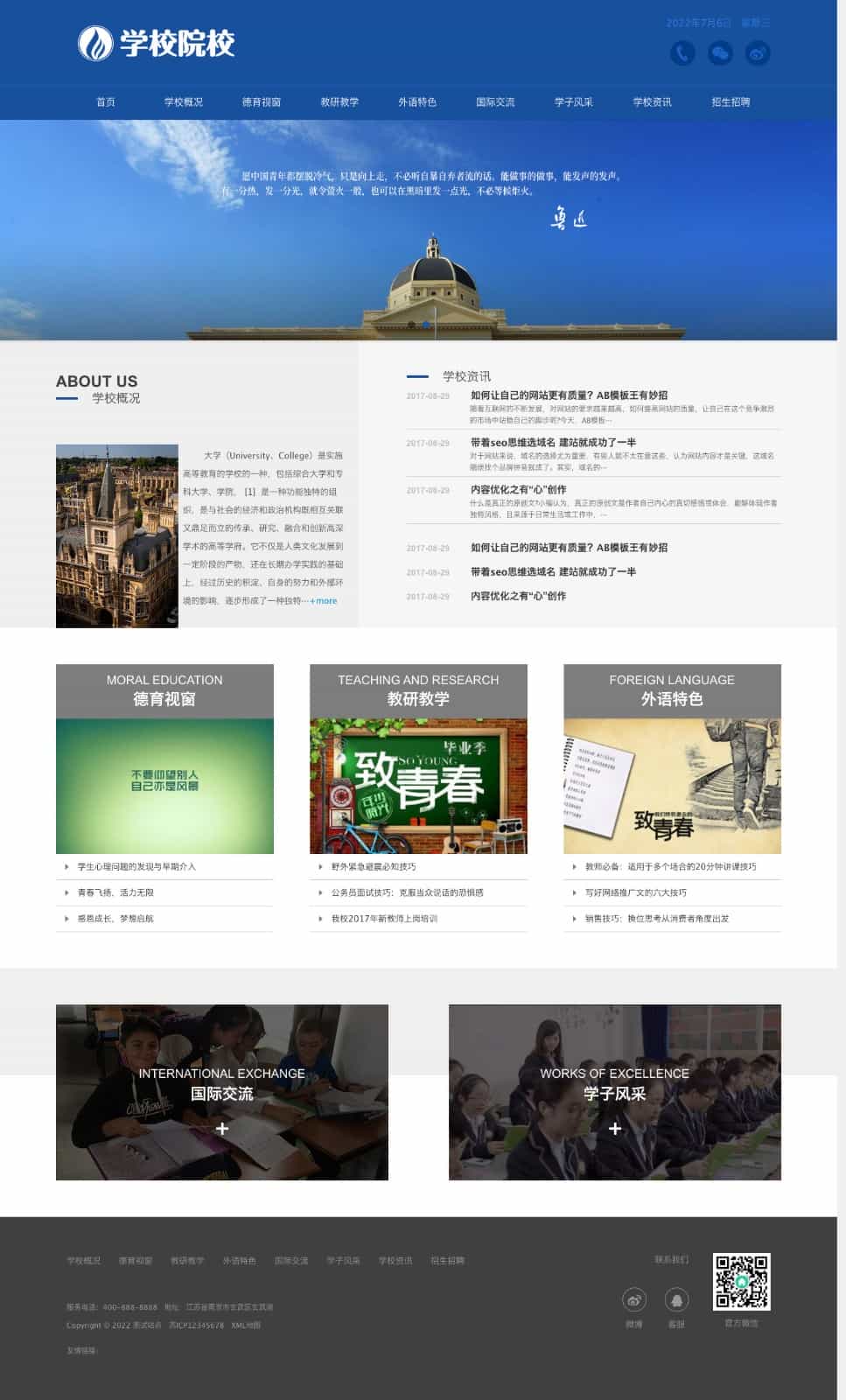This screenshot has width=846, height=1400.
Task: Tap 客服 icon in footer
Action: 676,1300
